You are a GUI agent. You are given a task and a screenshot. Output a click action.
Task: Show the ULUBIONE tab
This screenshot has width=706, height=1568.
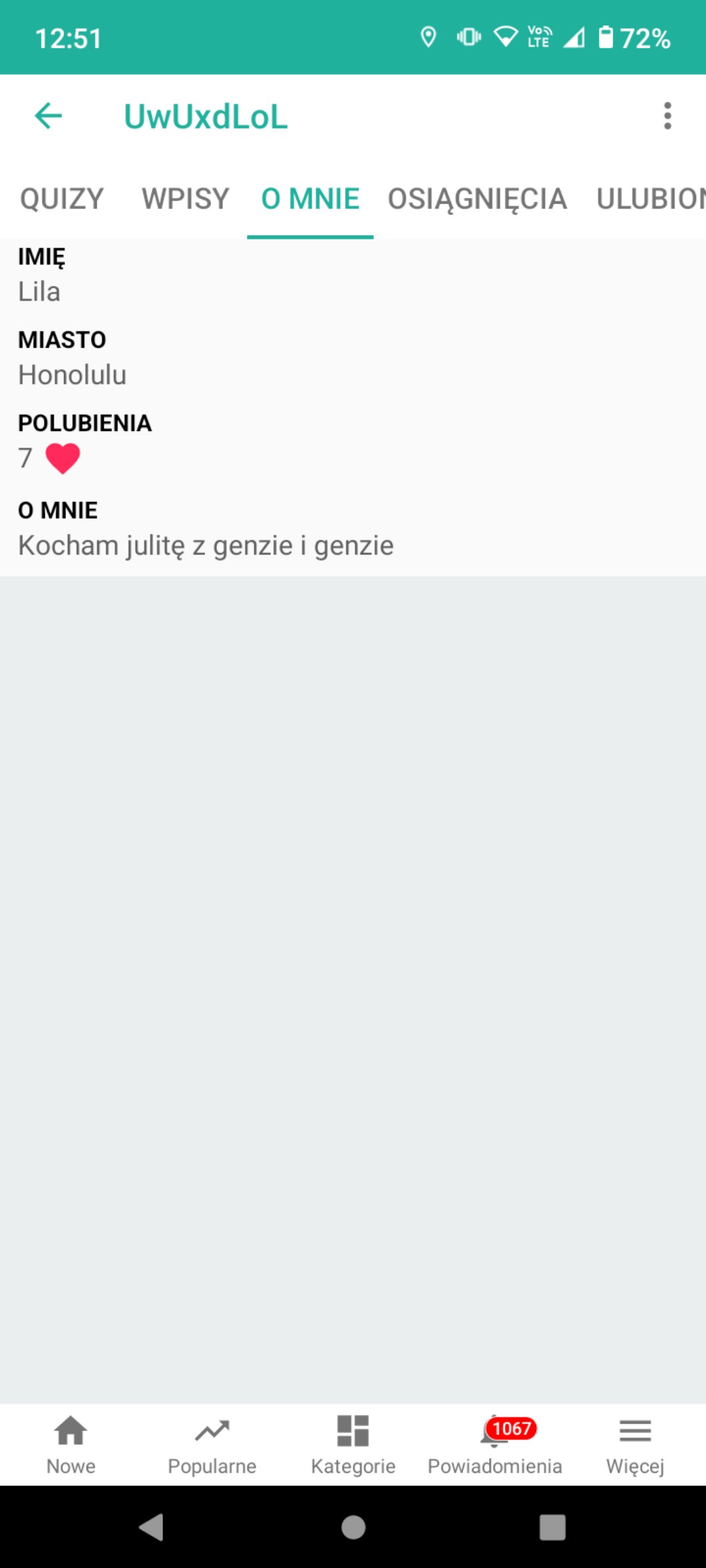[x=650, y=199]
